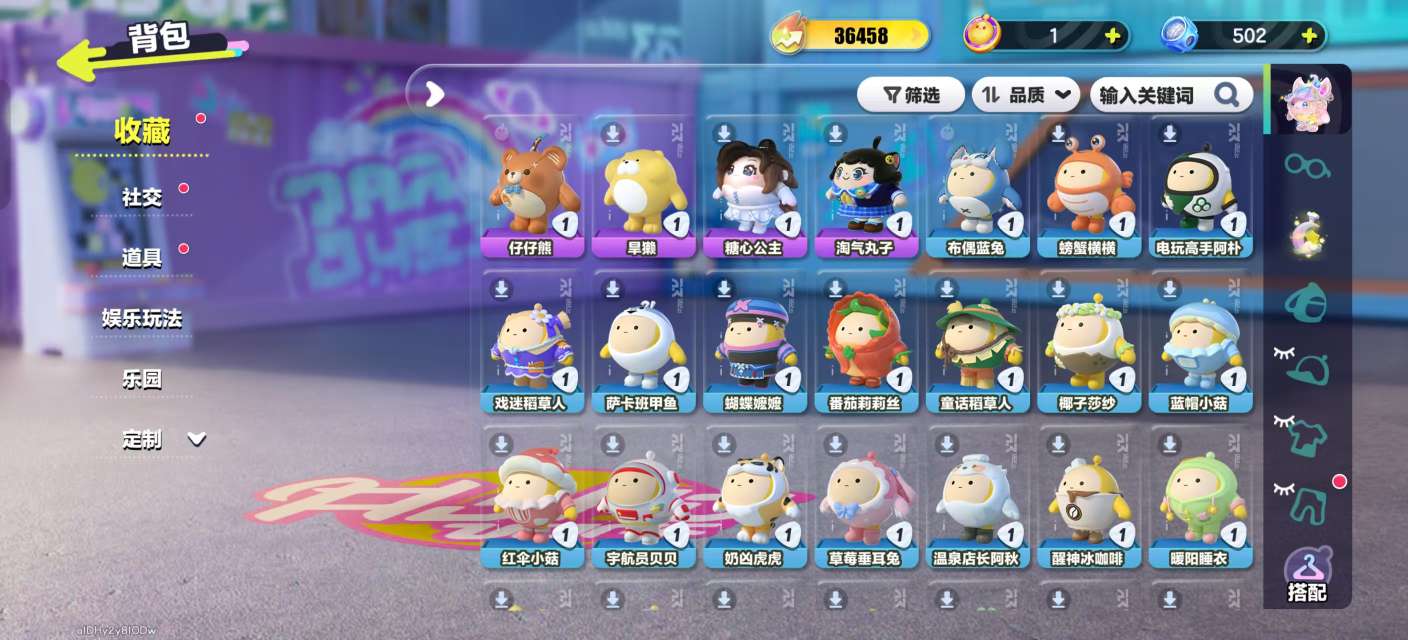
Task: Switch to the 道具 tab
Action: pyautogui.click(x=142, y=257)
